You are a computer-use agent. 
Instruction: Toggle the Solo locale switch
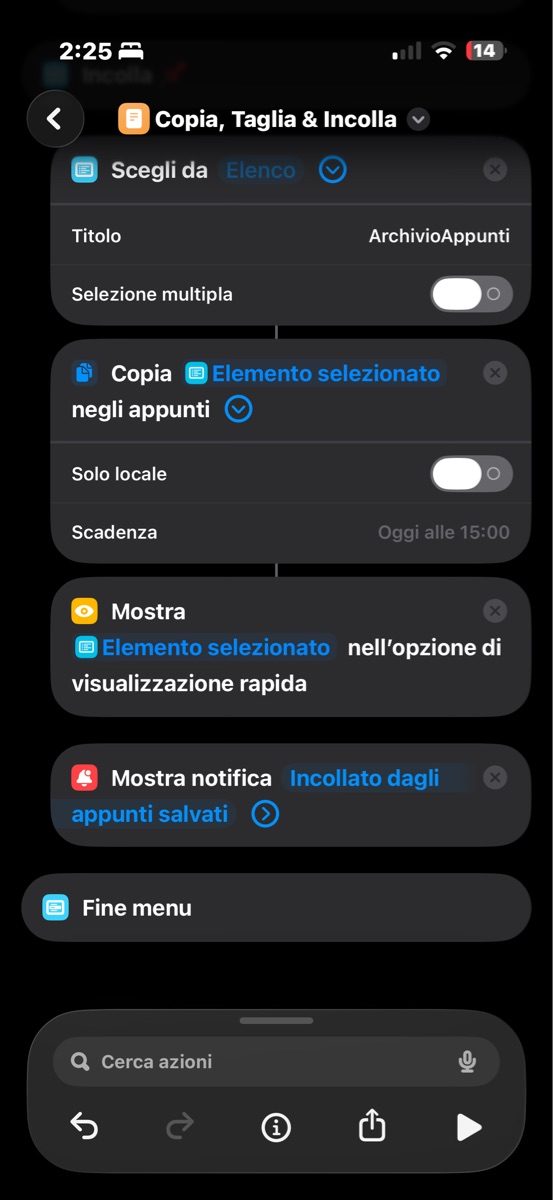[471, 474]
